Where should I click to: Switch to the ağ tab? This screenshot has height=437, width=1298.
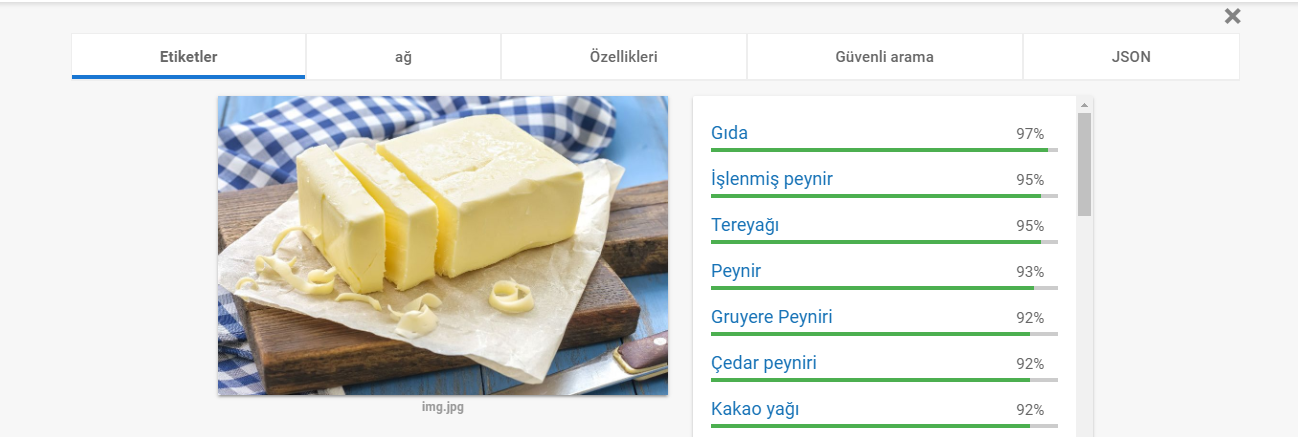[403, 57]
